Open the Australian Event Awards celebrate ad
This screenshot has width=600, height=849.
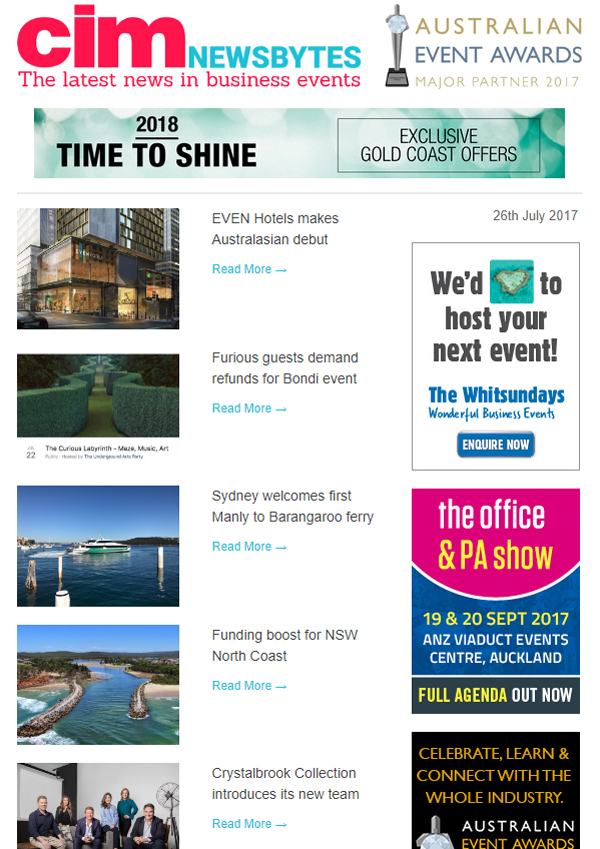click(495, 790)
